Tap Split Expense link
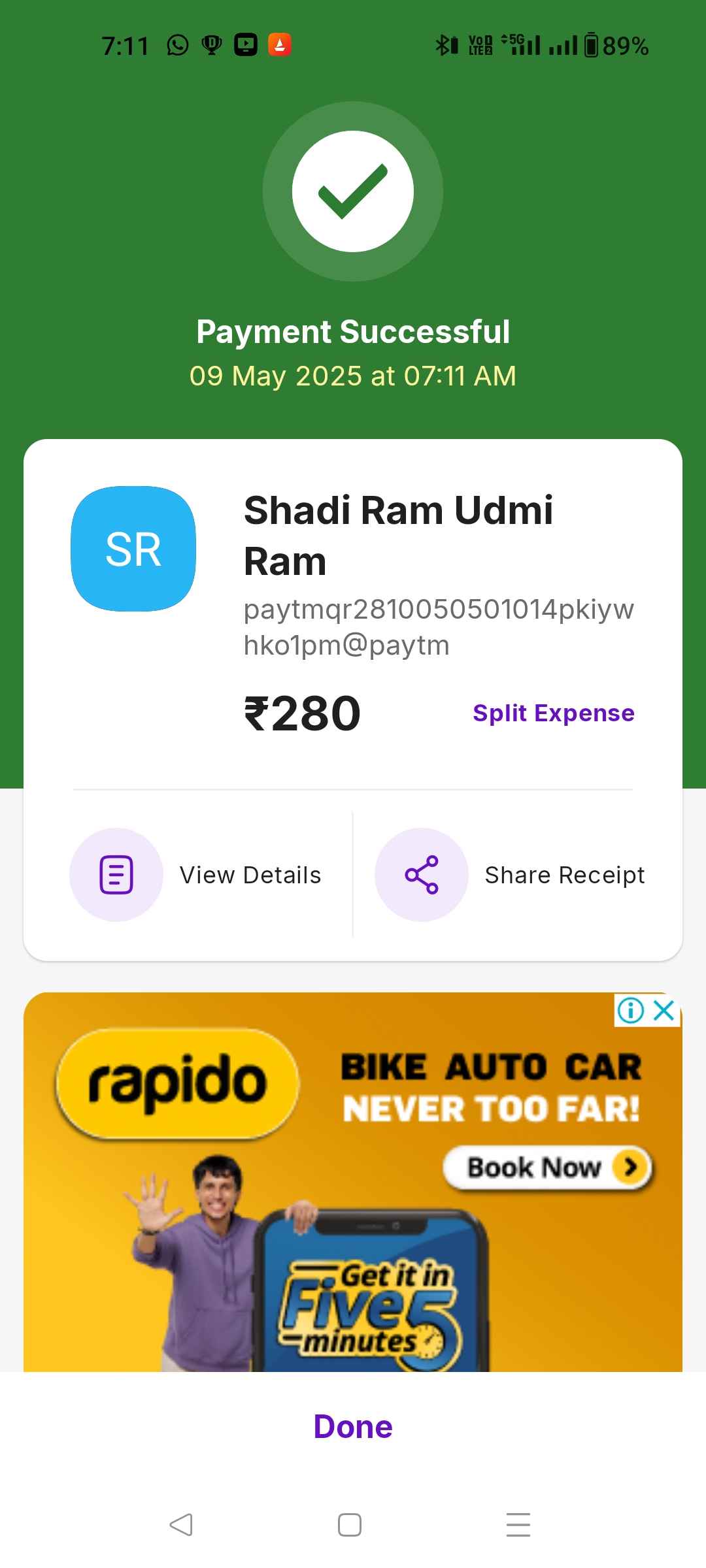The image size is (706, 1568). pos(553,713)
